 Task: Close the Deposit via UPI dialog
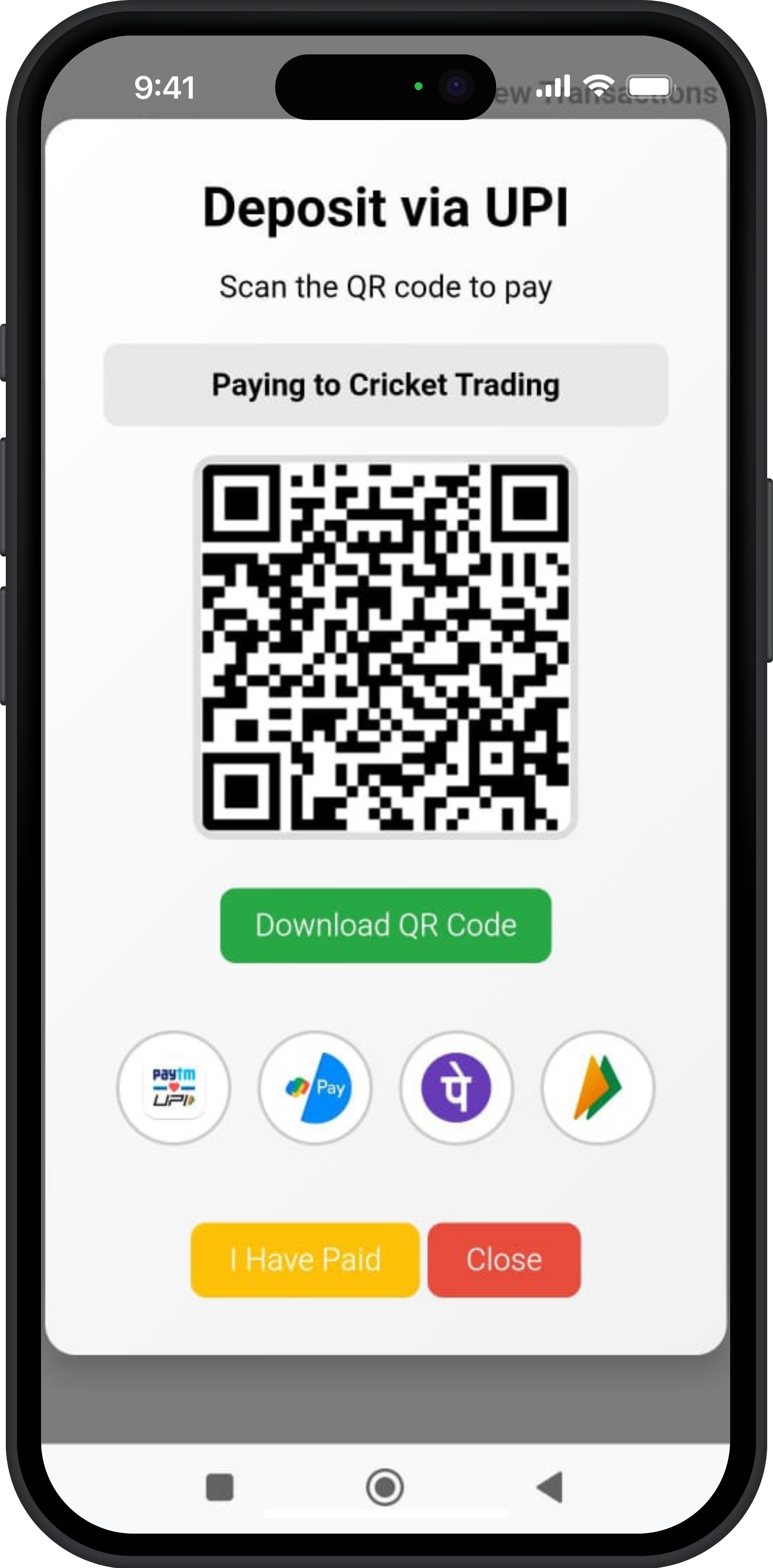(504, 1259)
